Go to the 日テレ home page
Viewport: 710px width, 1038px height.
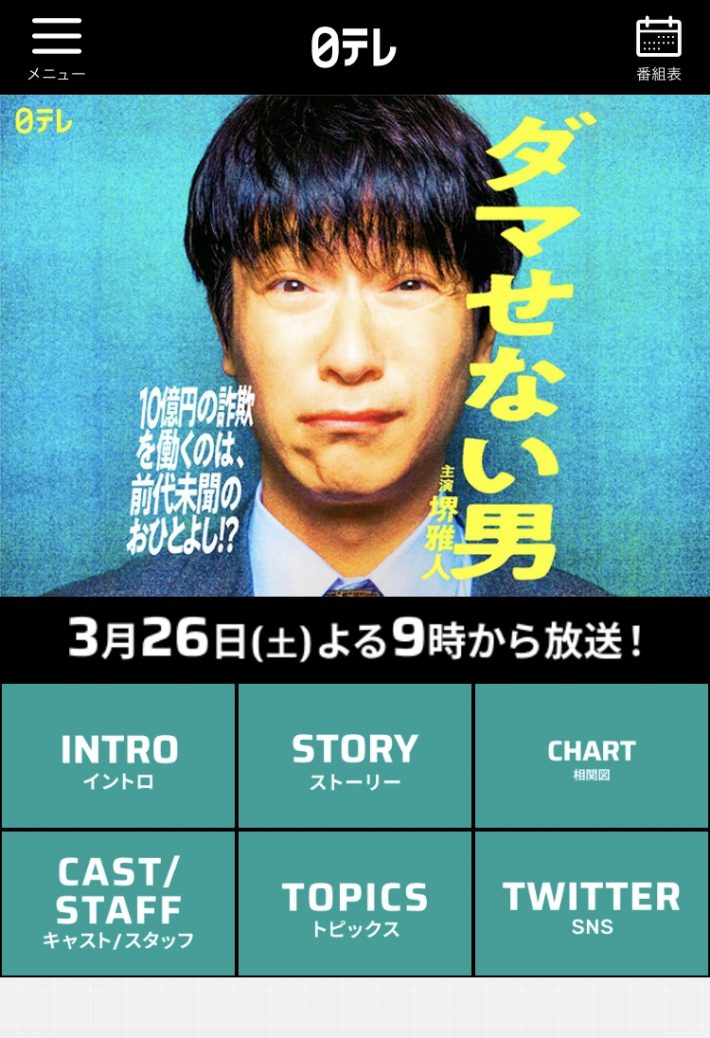353,47
